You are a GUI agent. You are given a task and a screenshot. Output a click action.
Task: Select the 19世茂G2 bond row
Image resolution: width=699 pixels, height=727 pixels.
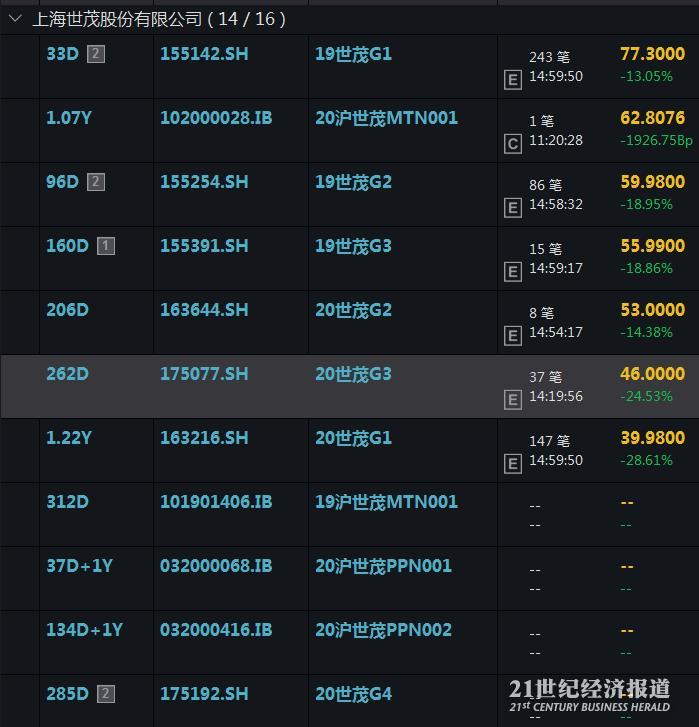[x=353, y=182]
